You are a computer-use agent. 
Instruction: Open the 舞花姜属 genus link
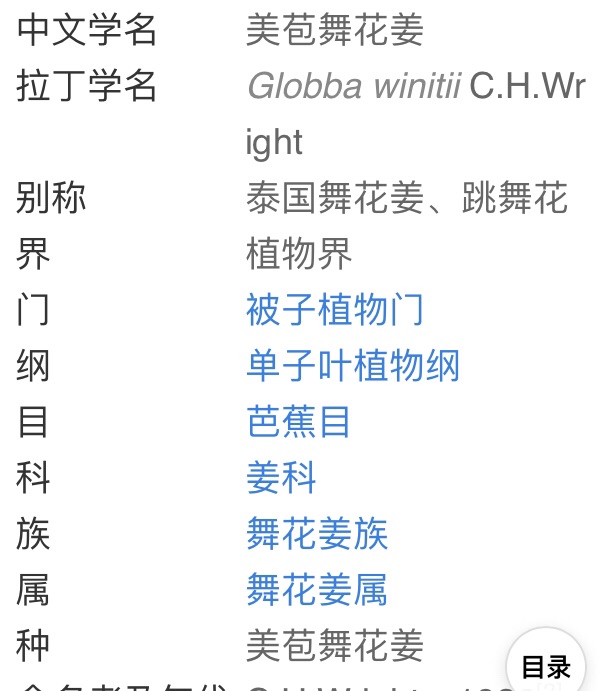click(317, 590)
